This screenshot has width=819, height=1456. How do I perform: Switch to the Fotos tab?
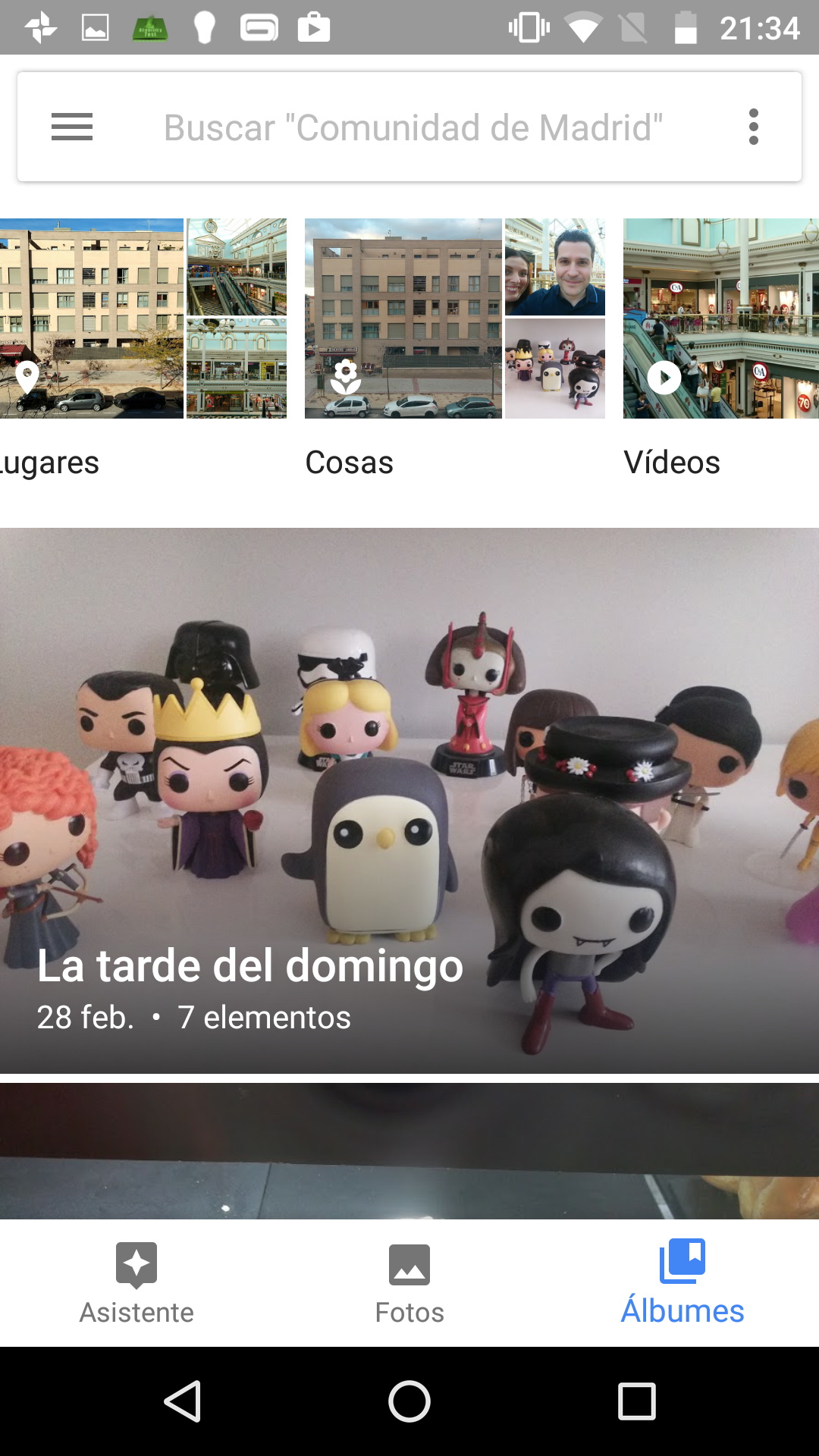coord(409,1282)
